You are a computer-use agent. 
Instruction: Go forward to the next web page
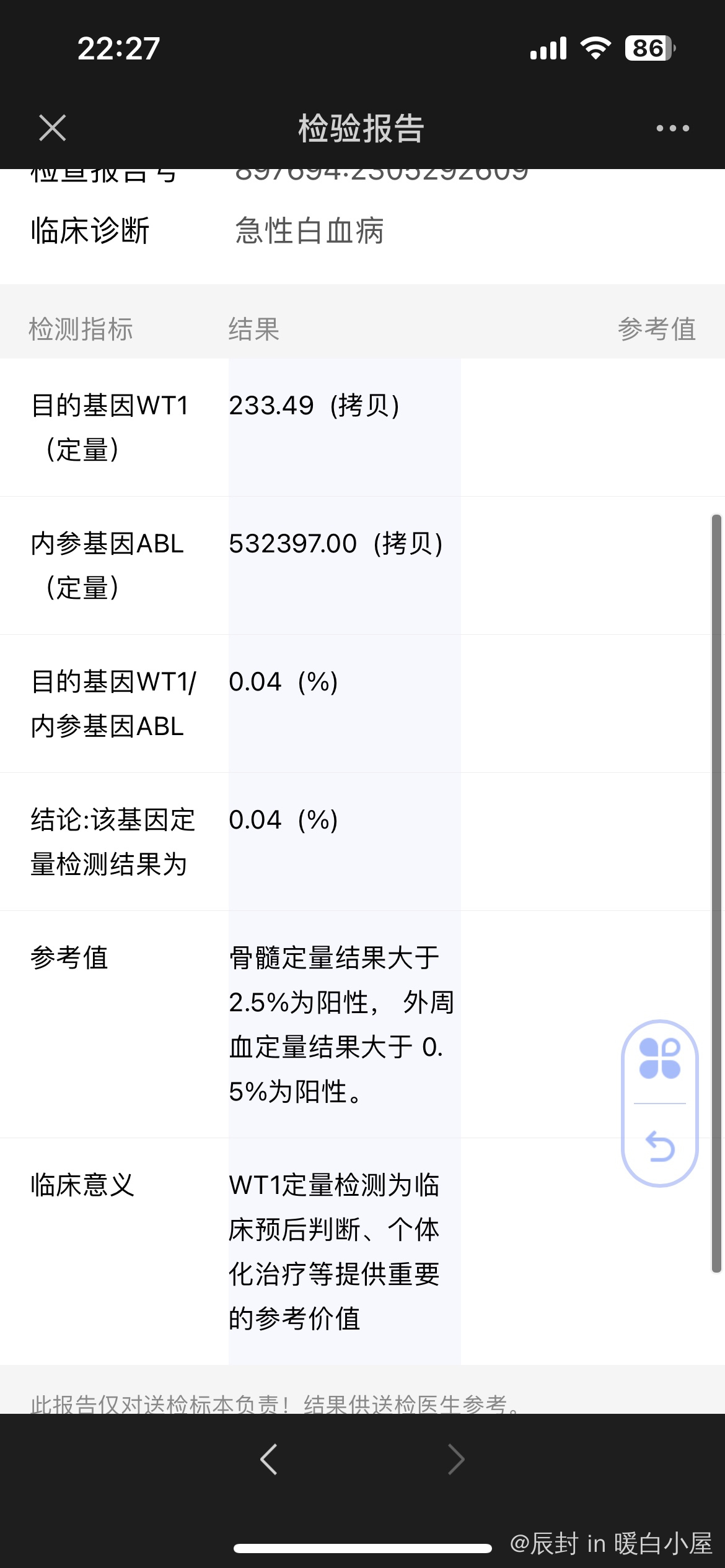coord(456,1460)
